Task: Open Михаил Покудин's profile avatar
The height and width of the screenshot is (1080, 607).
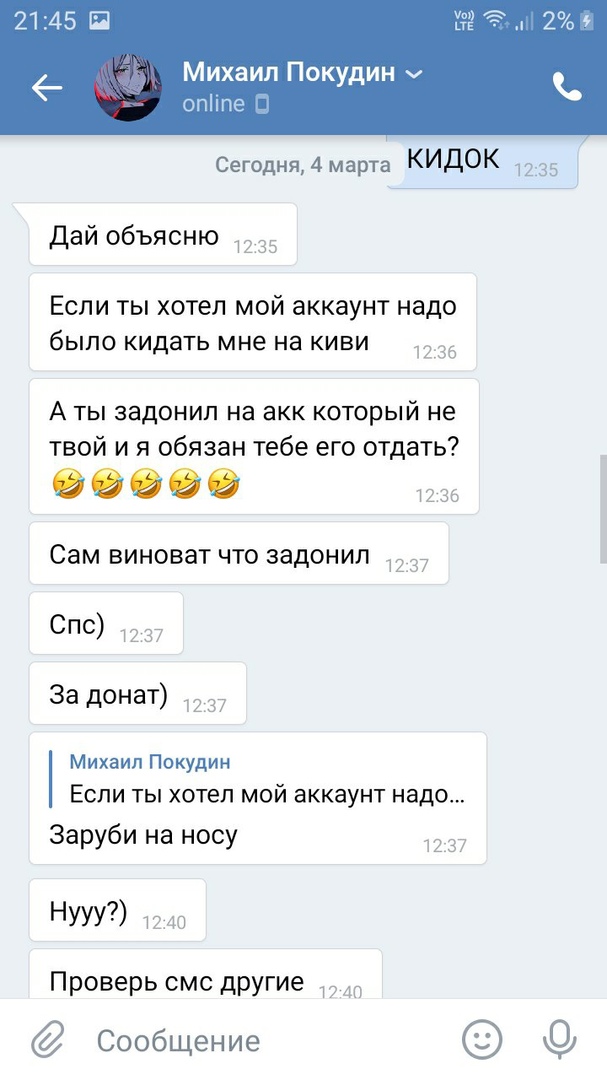Action: 128,88
